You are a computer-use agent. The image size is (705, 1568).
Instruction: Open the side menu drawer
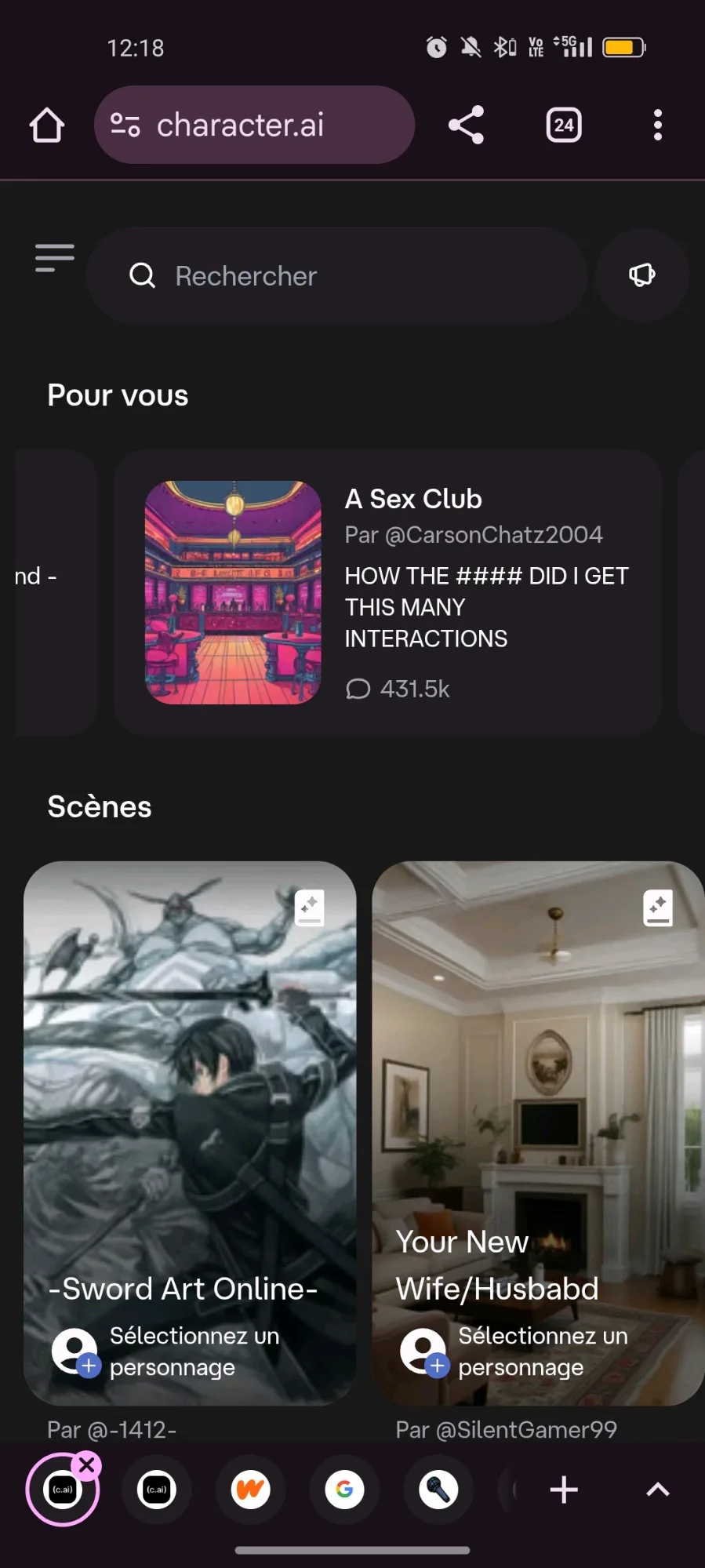pyautogui.click(x=54, y=258)
